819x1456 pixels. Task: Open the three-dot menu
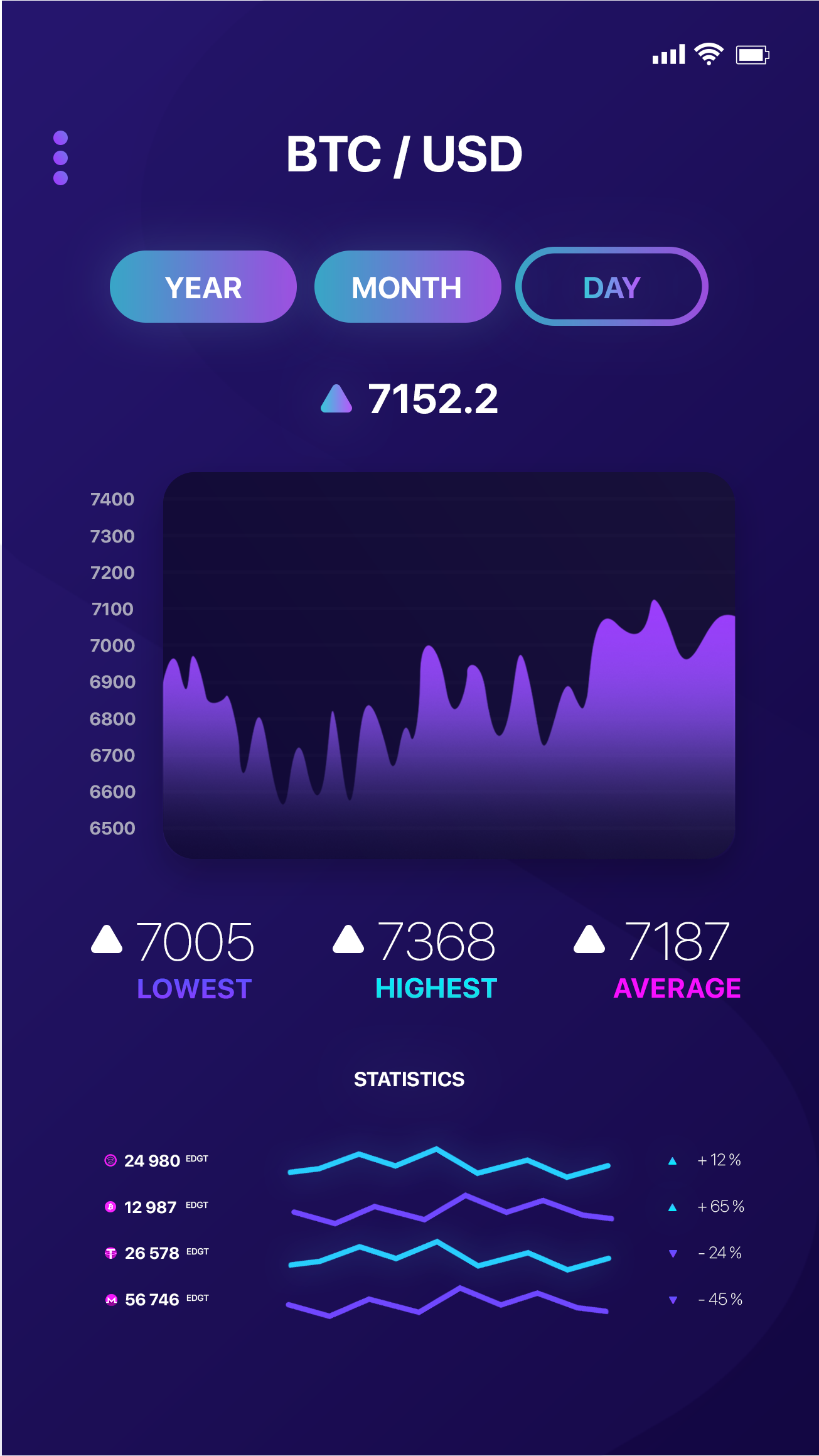point(60,158)
